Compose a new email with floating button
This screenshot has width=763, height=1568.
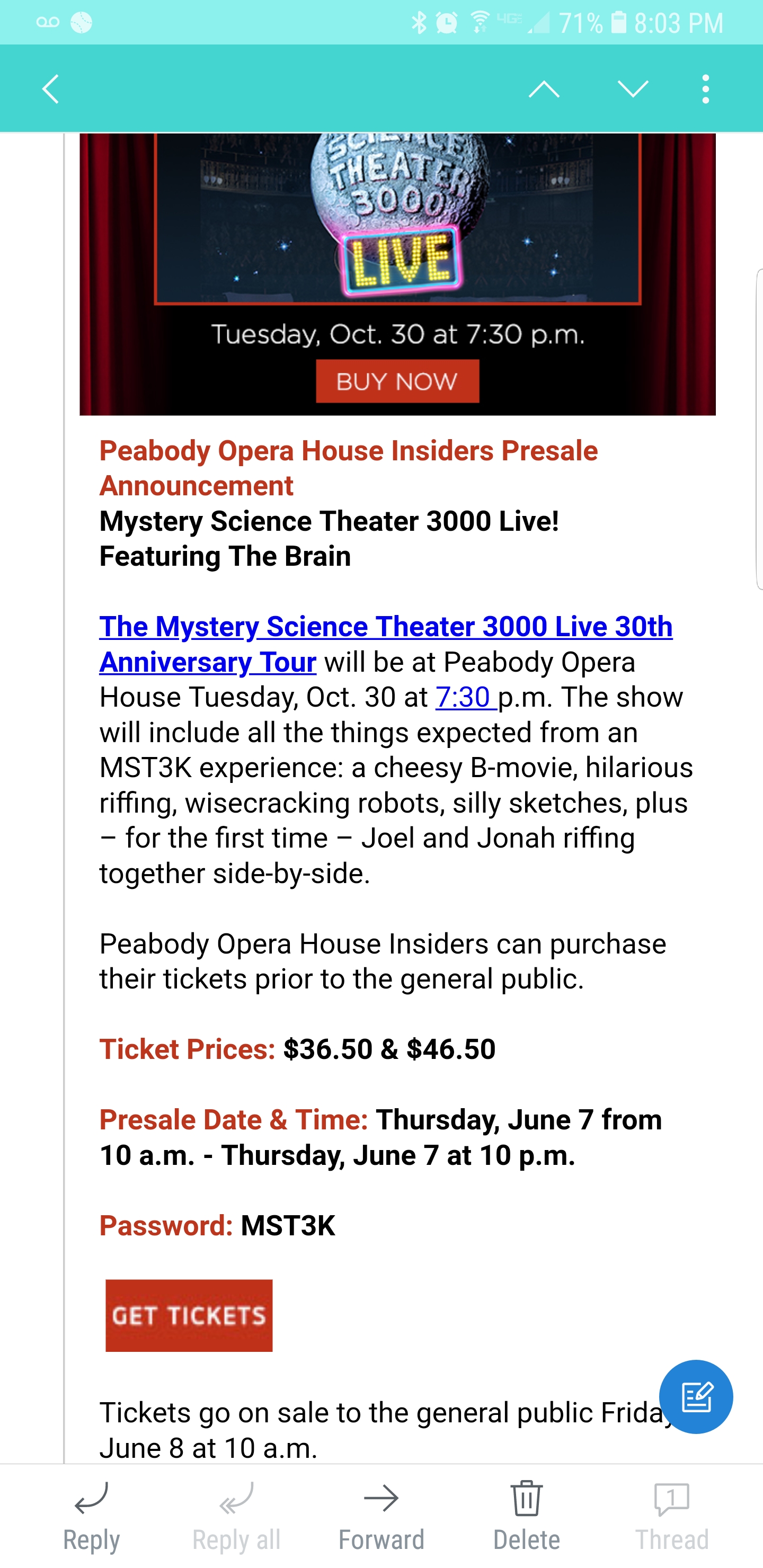point(695,1396)
